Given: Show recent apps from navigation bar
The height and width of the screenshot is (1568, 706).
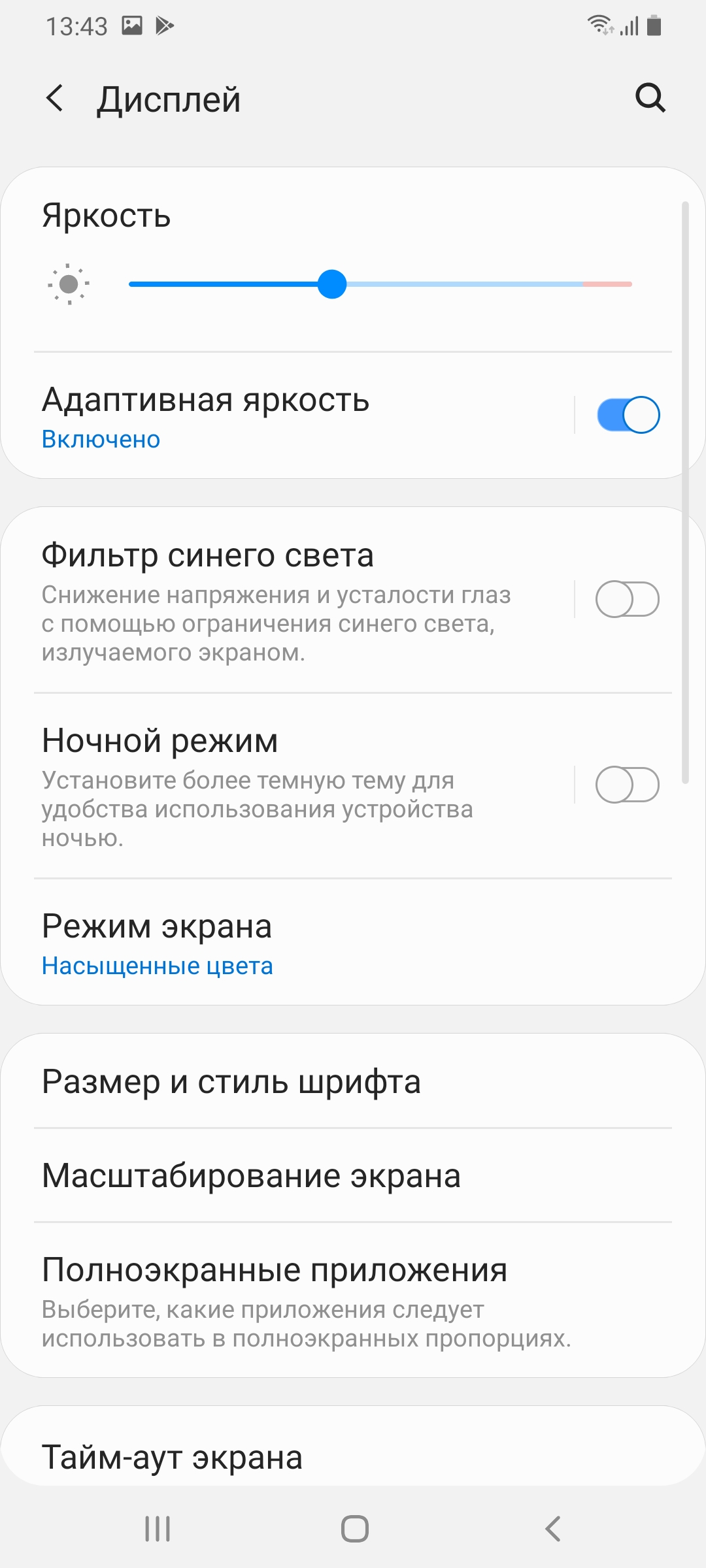Looking at the screenshot, I should tap(158, 1529).
